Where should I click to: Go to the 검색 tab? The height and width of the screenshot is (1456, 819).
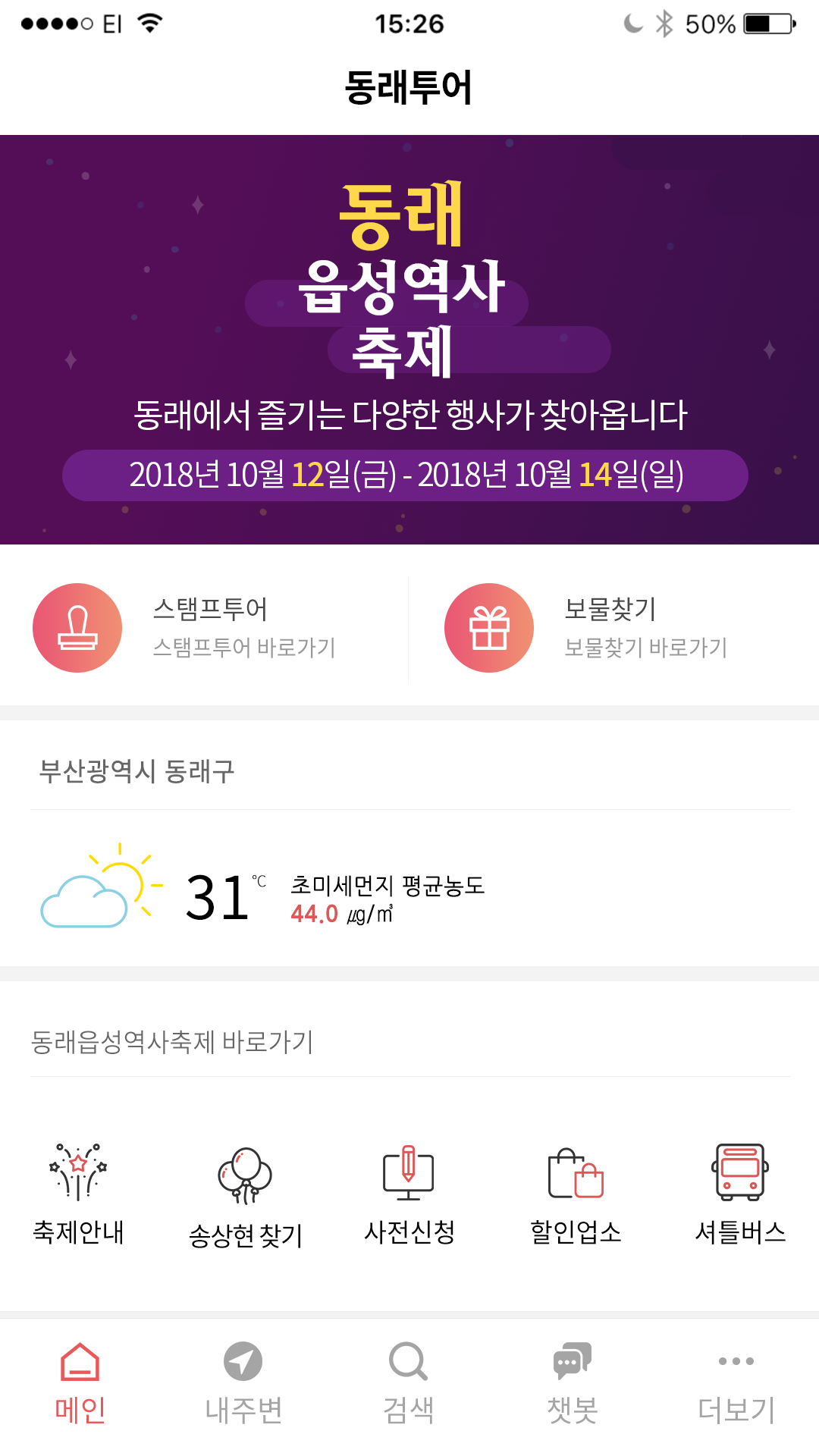pyautogui.click(x=409, y=1383)
